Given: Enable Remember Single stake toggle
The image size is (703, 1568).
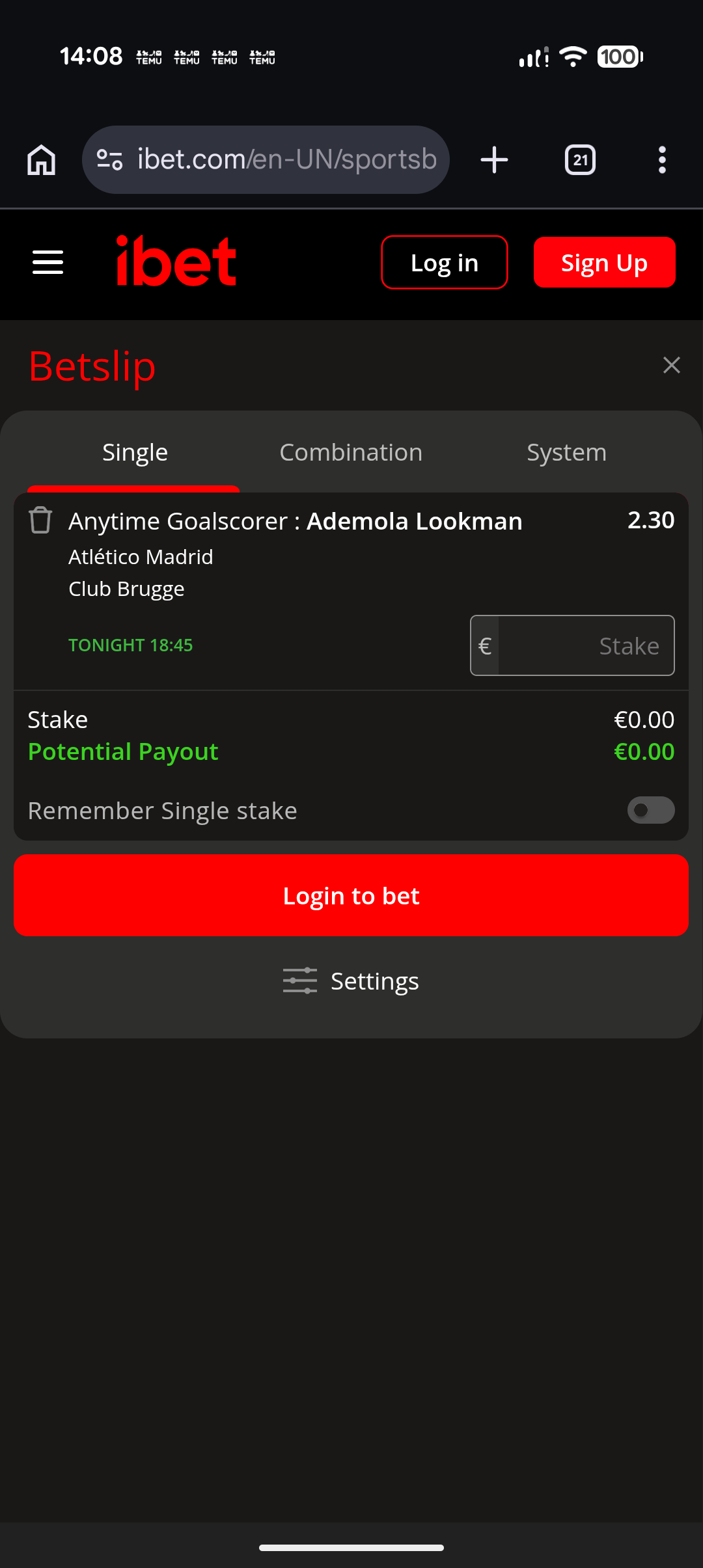Looking at the screenshot, I should 651,810.
